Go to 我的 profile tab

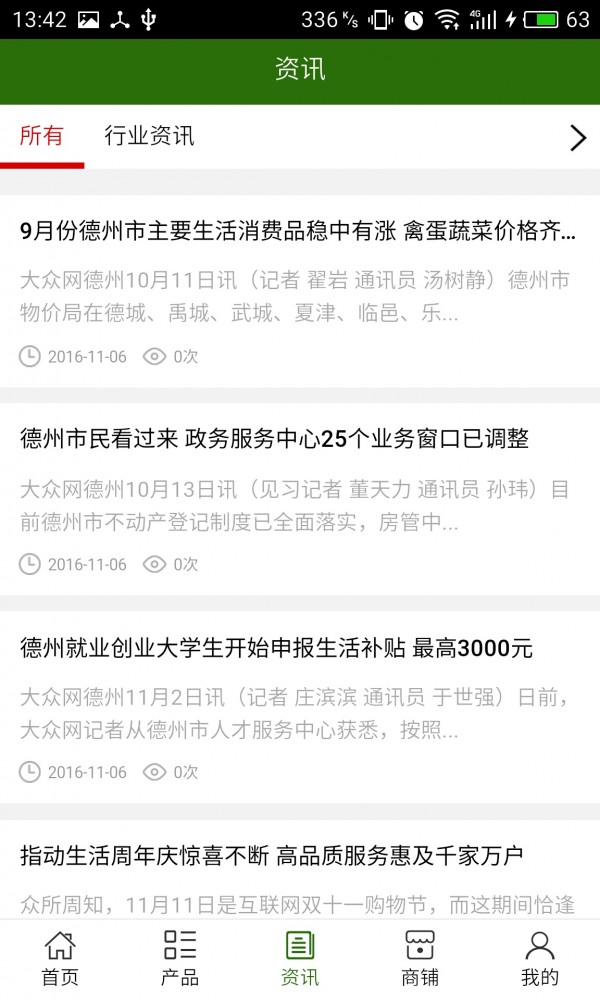tap(540, 958)
